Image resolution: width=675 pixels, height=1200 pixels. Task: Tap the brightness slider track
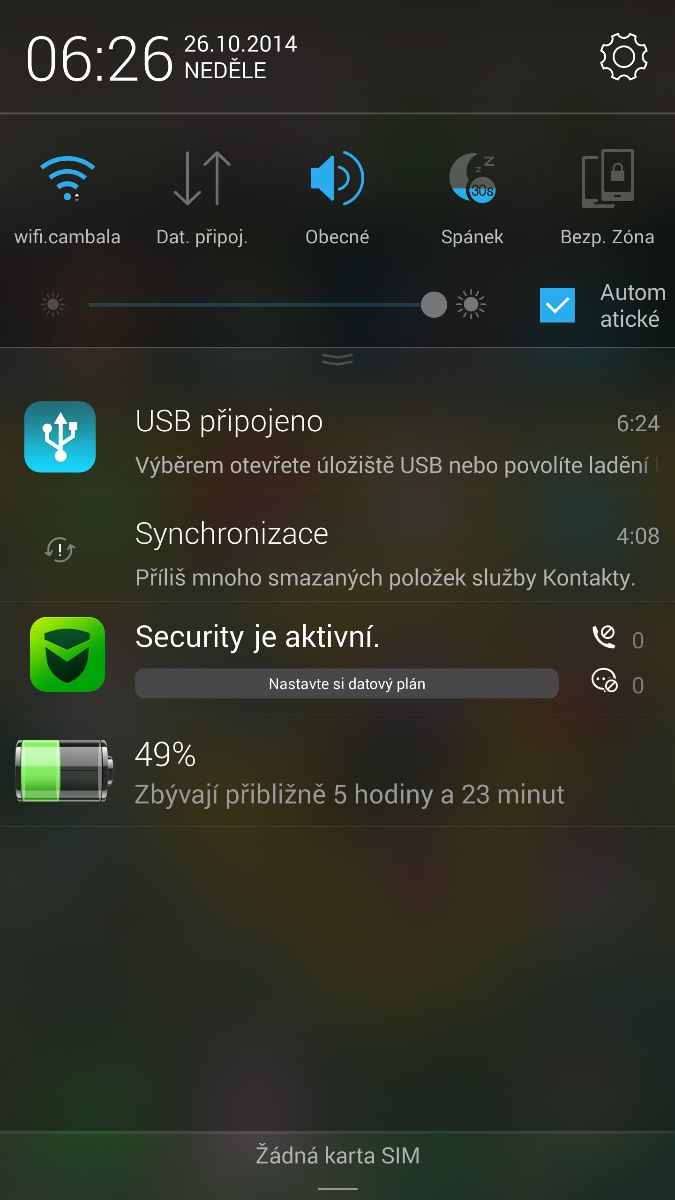tap(260, 305)
